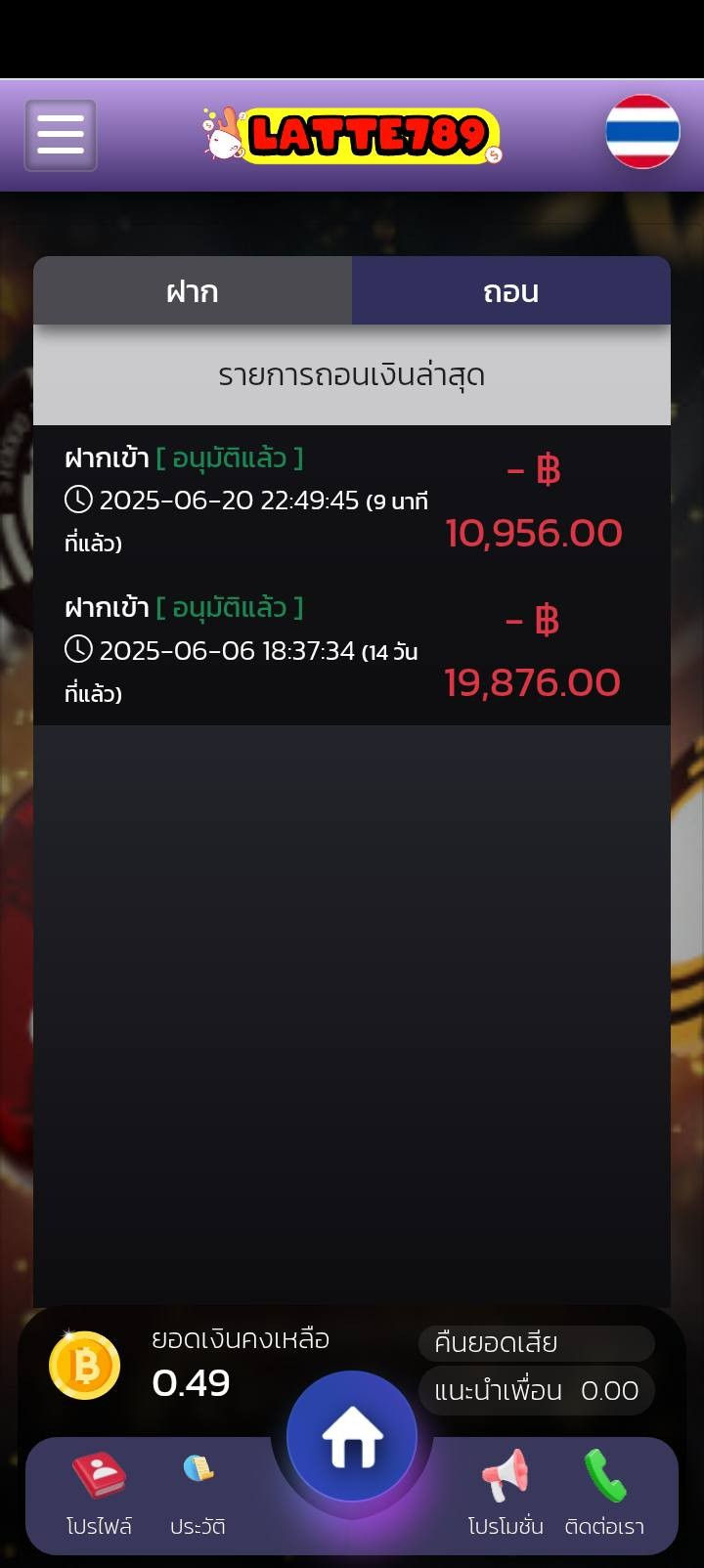Tap the คืนยอดเสีย cashback button
This screenshot has height=1568, width=704.
click(536, 1343)
